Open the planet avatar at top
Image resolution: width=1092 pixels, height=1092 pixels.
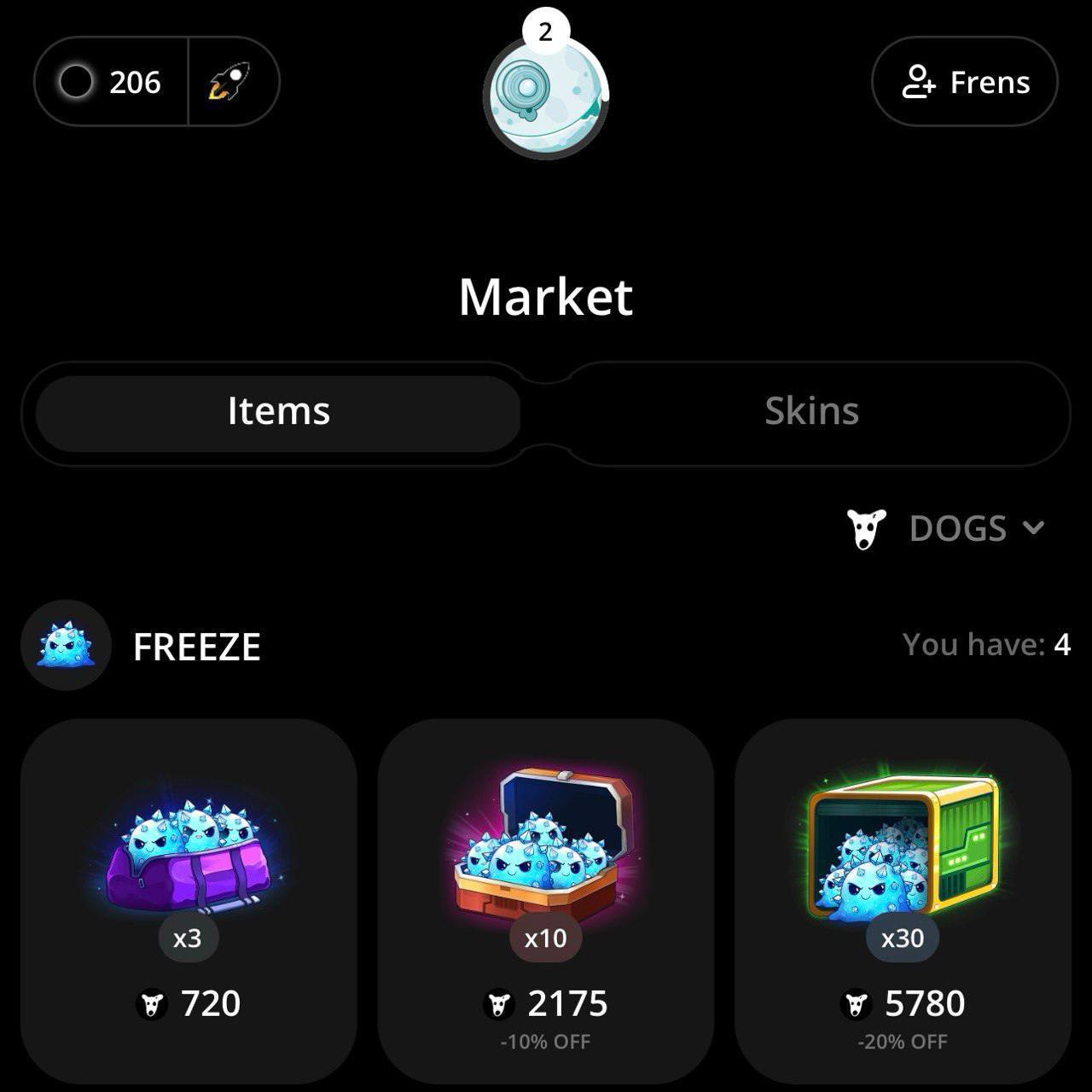546,94
